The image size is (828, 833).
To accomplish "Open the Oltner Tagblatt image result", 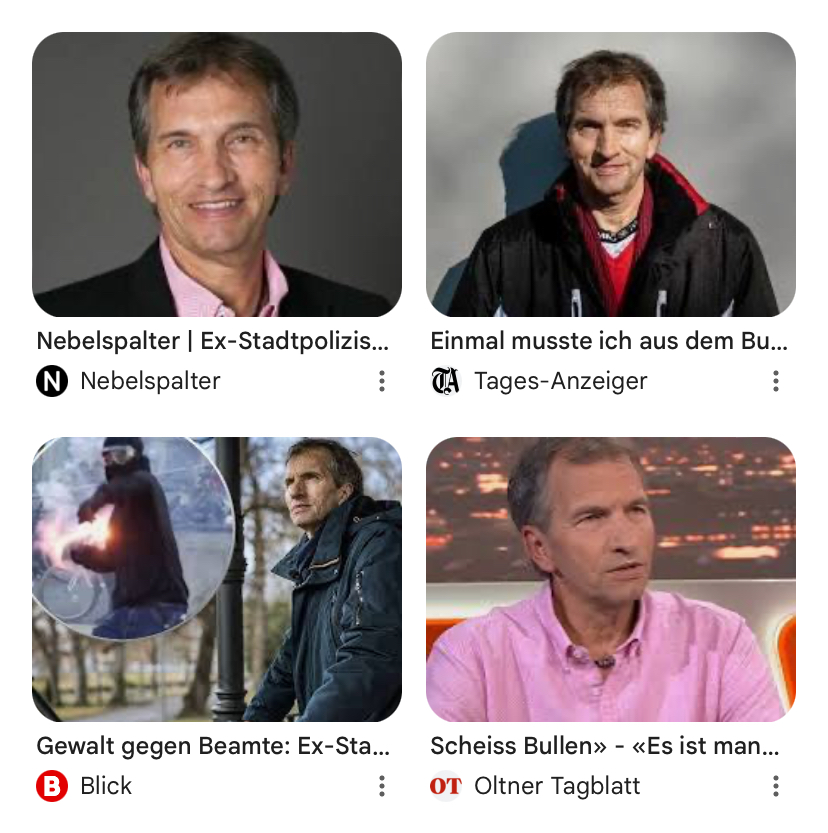I will (x=611, y=579).
